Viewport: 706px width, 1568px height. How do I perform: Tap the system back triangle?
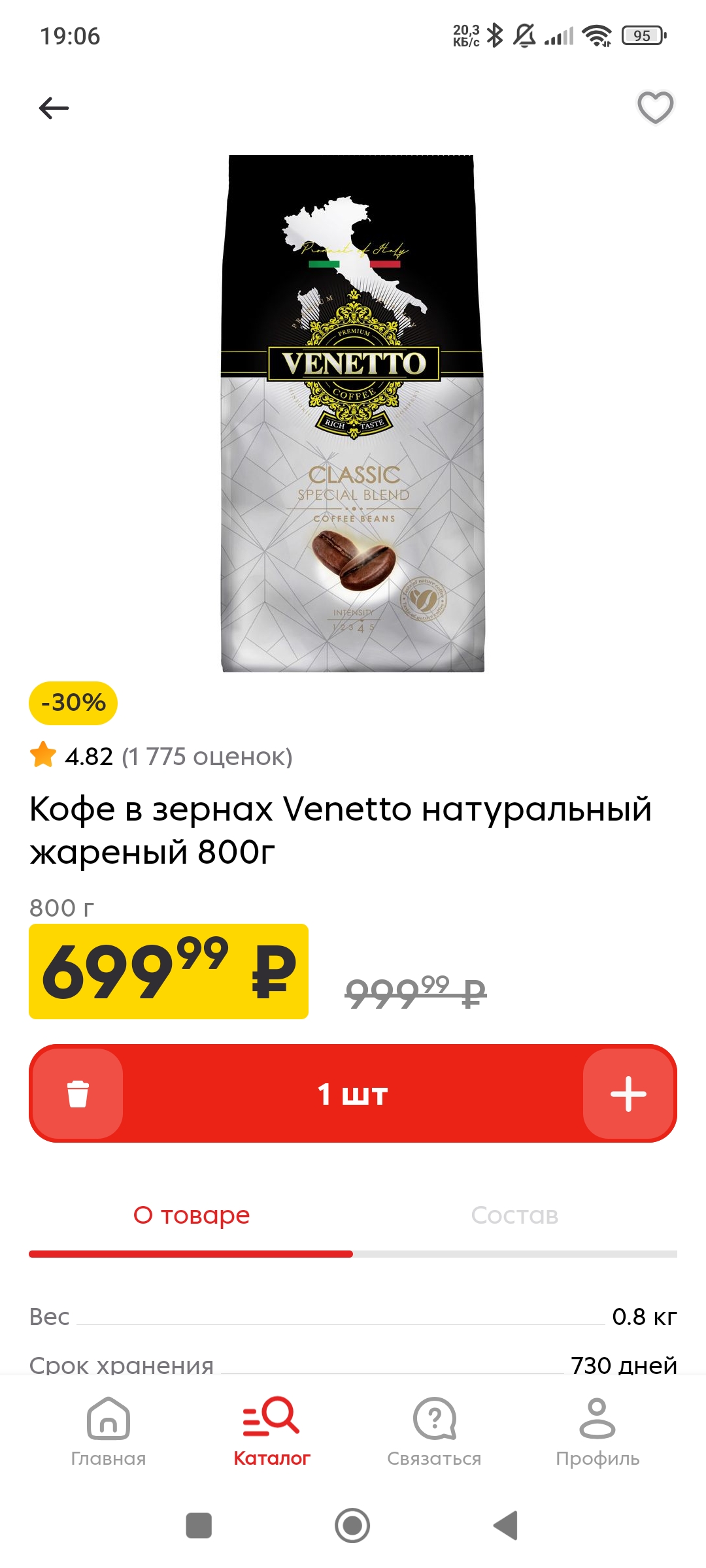506,1526
